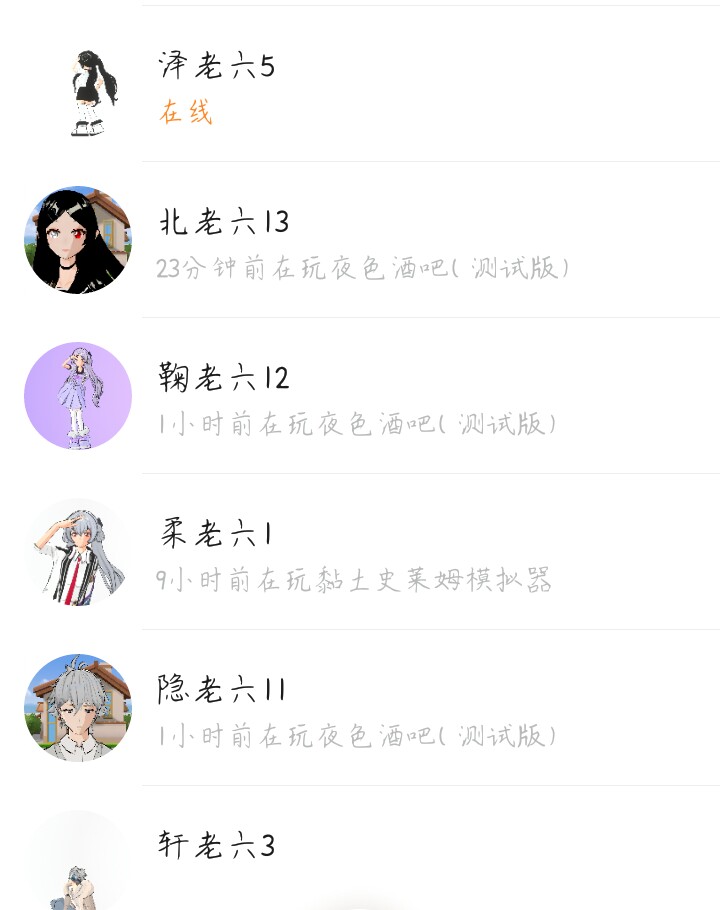
Task: View 柔老六1's profile entry
Action: [360, 553]
